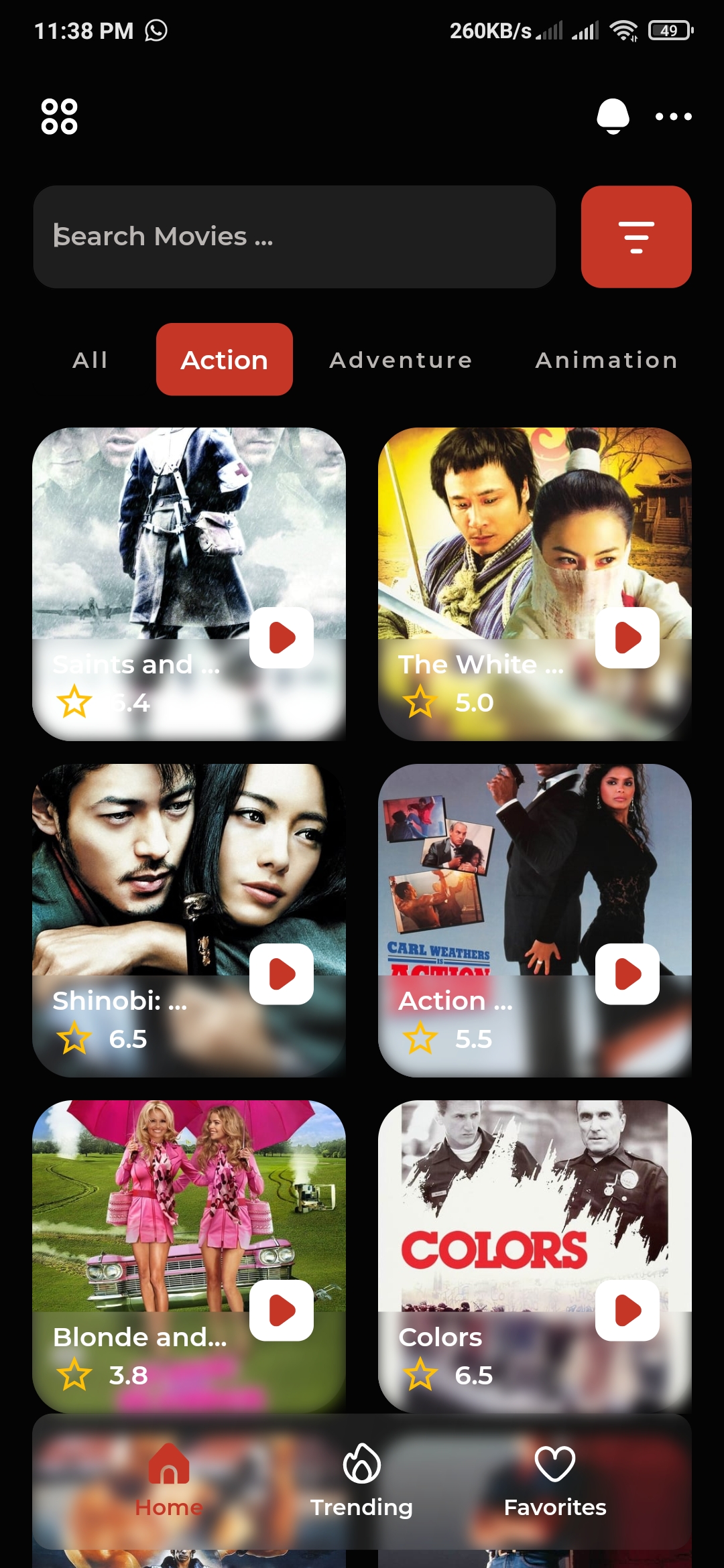Click the red filter icon beside search
724x1568 pixels.
(636, 237)
